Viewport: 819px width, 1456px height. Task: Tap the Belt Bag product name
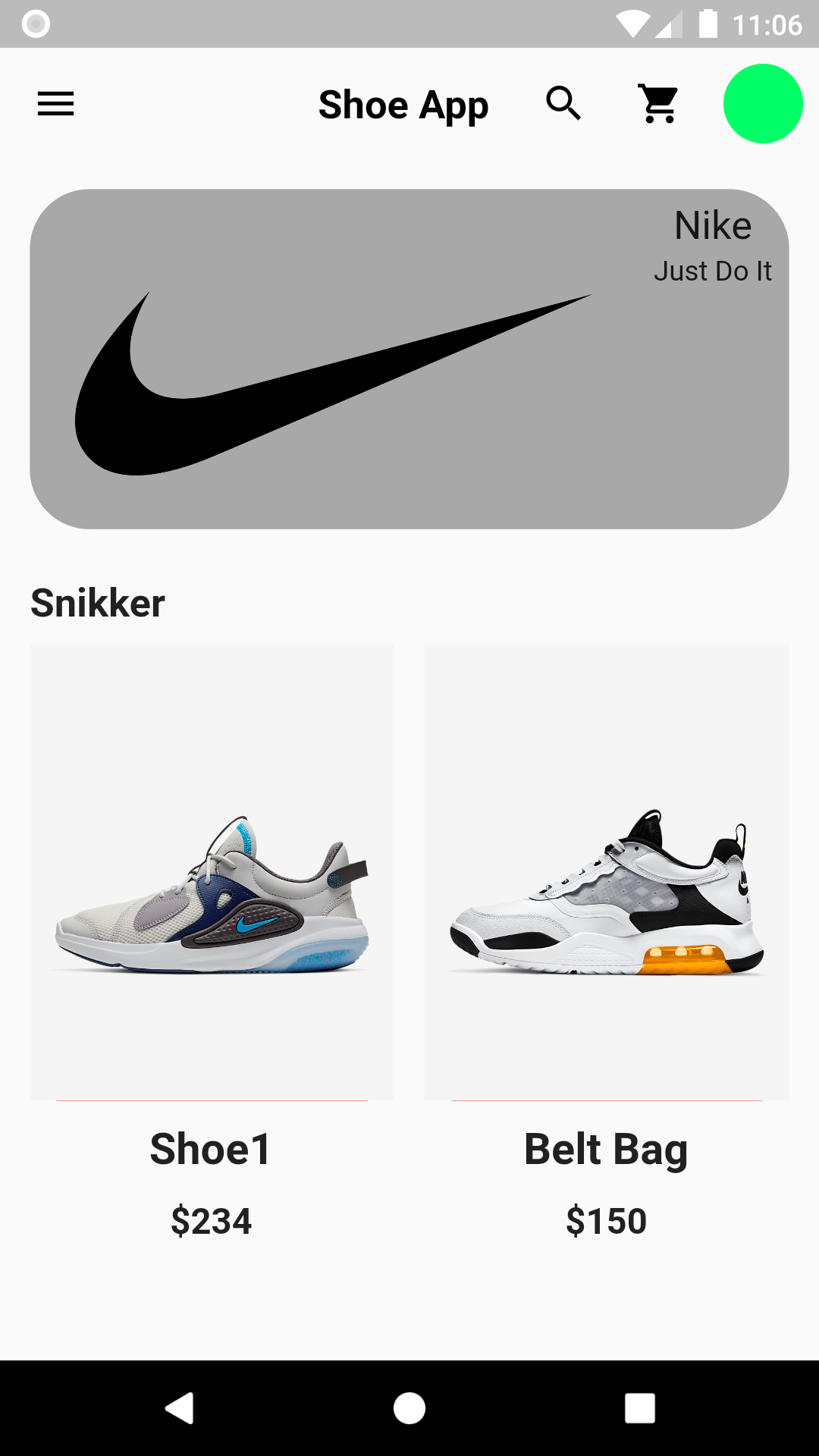pyautogui.click(x=607, y=1150)
